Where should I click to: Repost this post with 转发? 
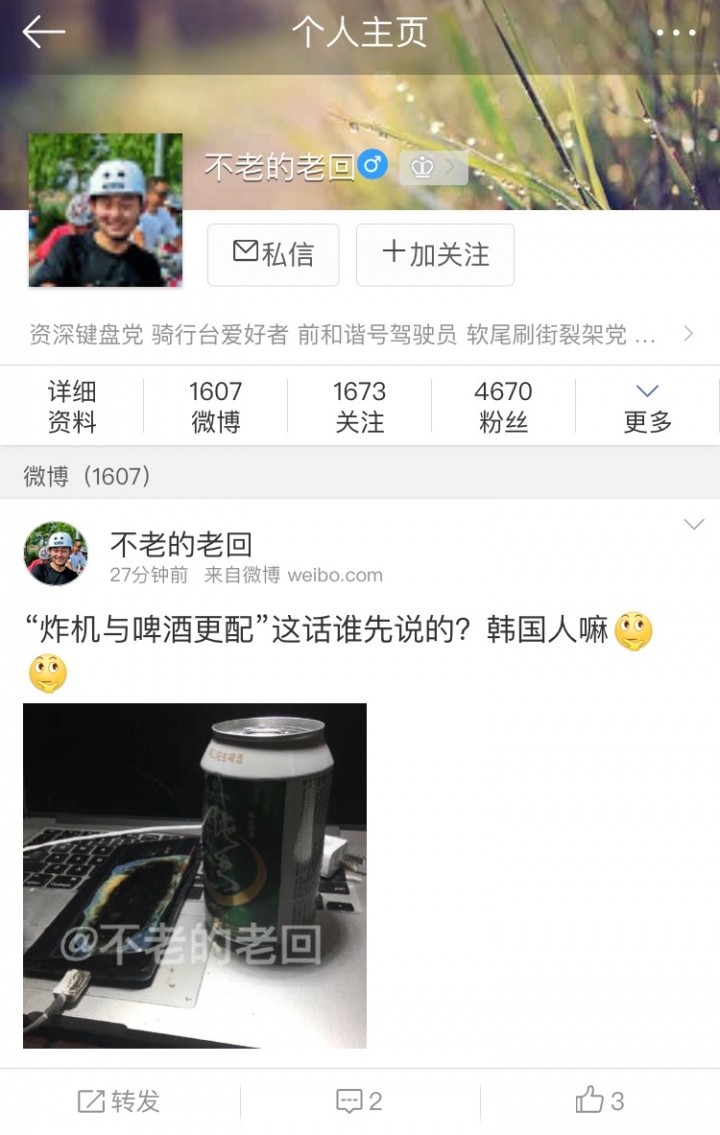point(120,1101)
